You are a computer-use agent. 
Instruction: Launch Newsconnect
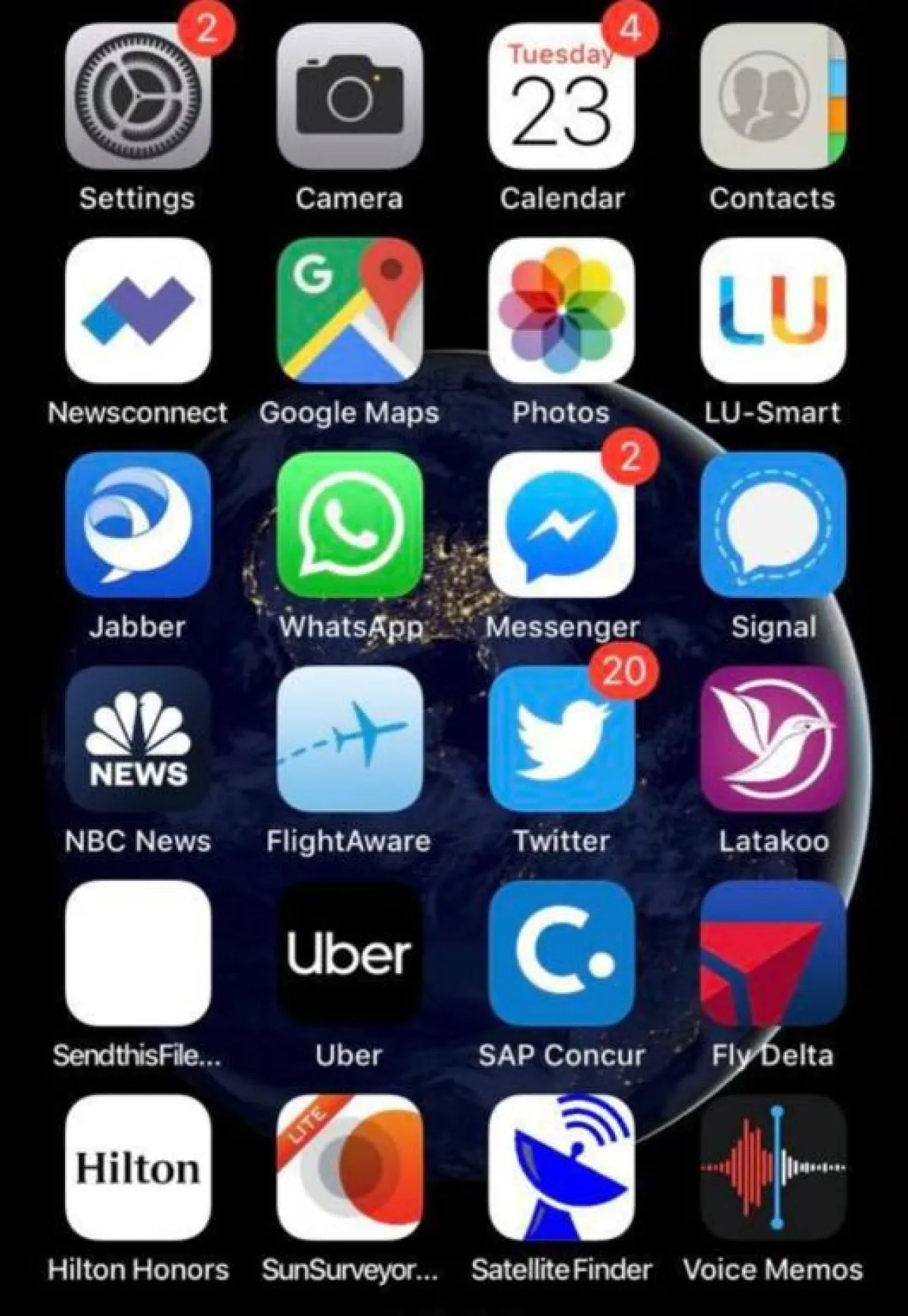point(138,310)
